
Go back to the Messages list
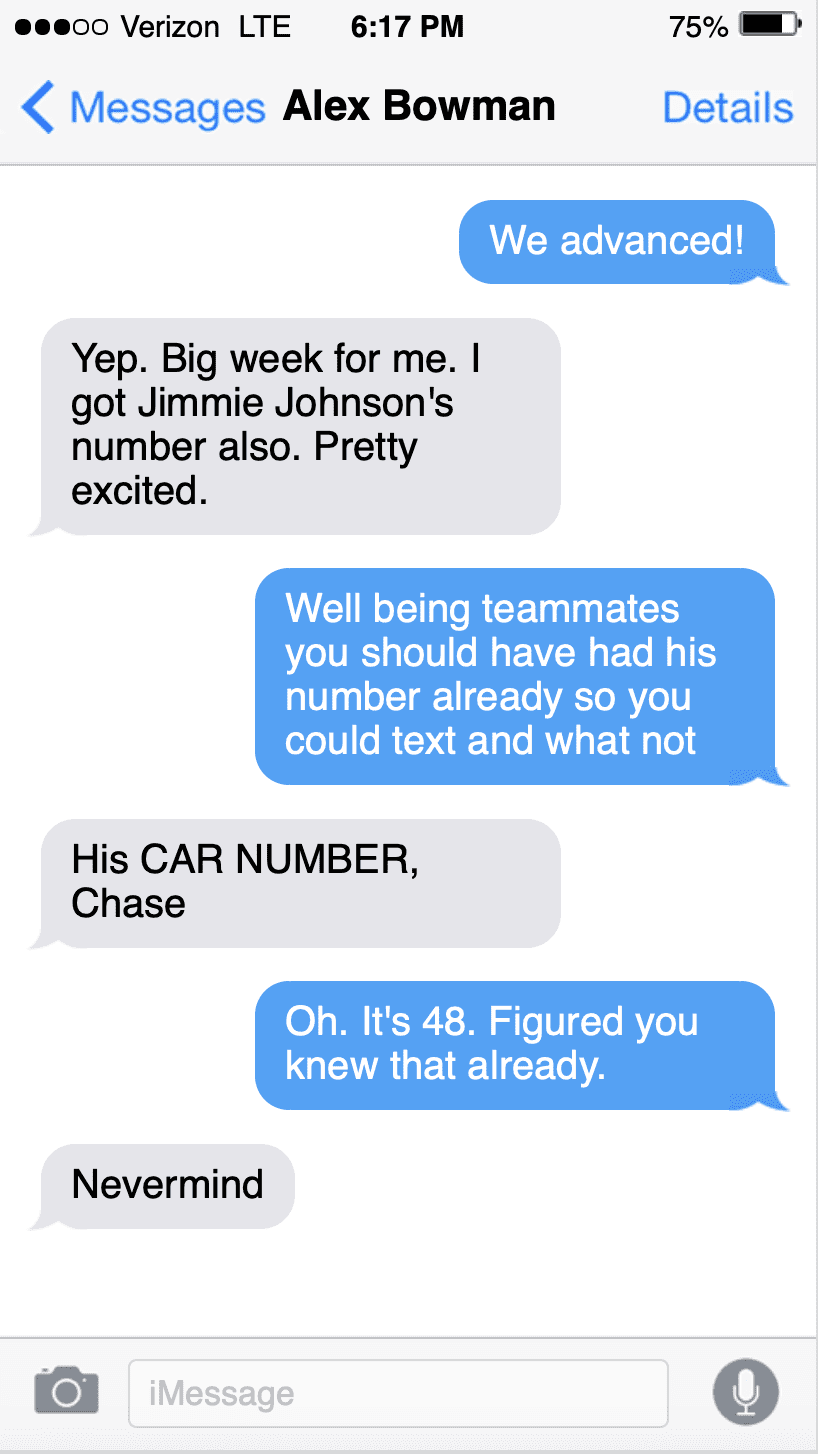pyautogui.click(x=143, y=107)
